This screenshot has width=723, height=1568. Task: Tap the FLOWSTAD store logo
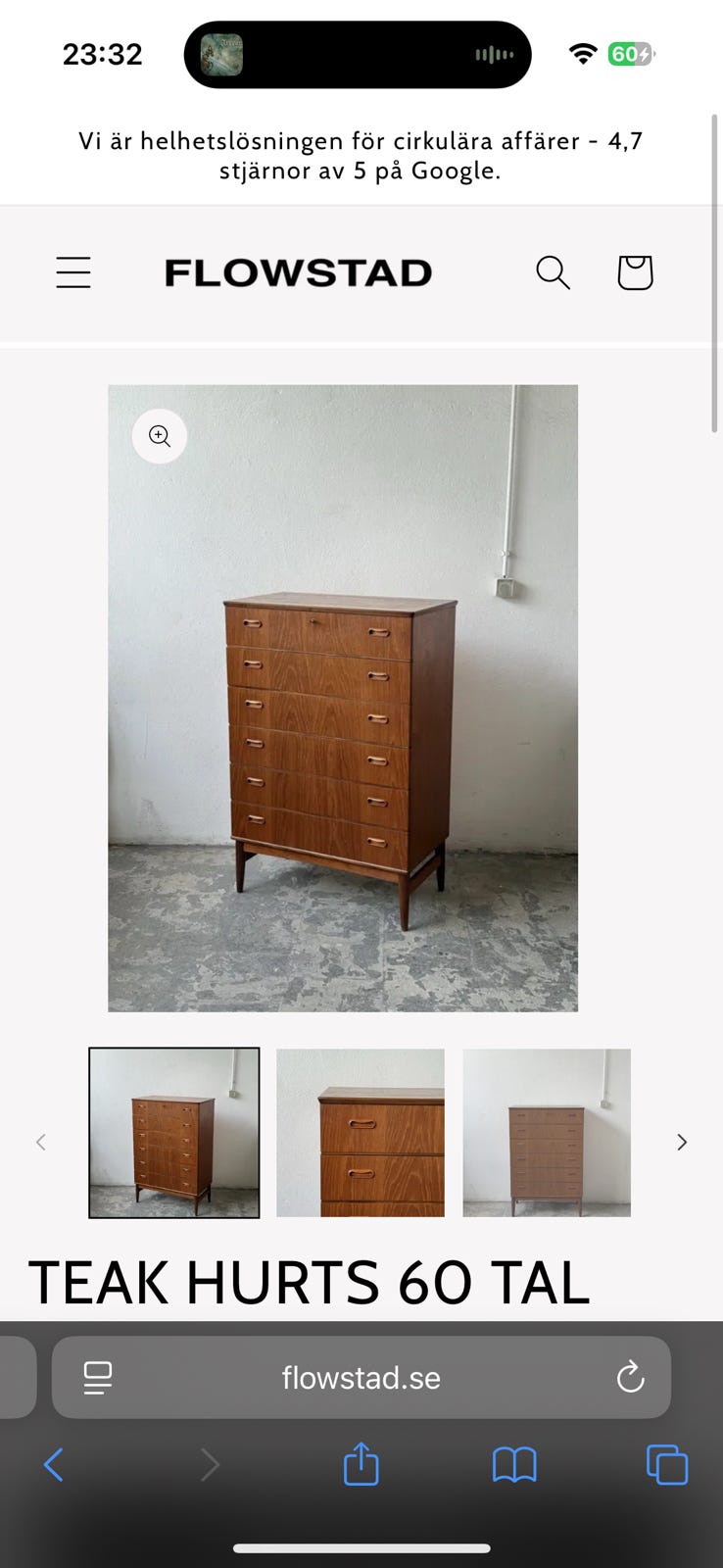click(x=298, y=272)
